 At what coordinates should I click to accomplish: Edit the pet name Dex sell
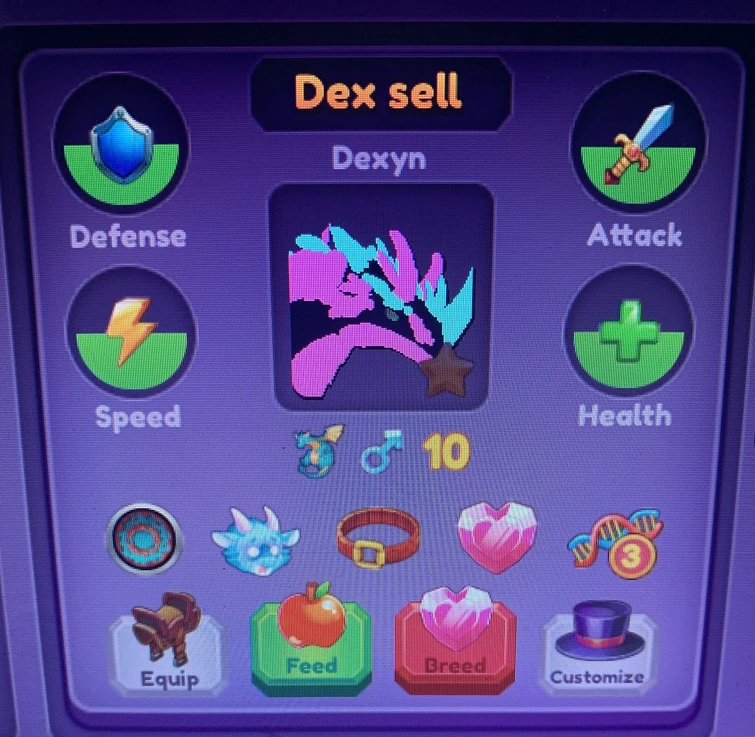click(x=380, y=93)
